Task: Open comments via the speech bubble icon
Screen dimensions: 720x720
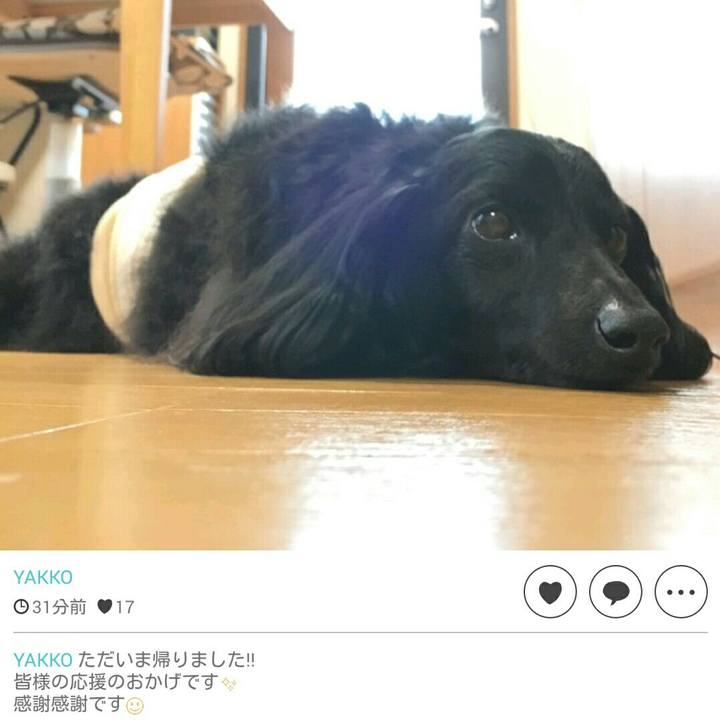Action: point(615,591)
